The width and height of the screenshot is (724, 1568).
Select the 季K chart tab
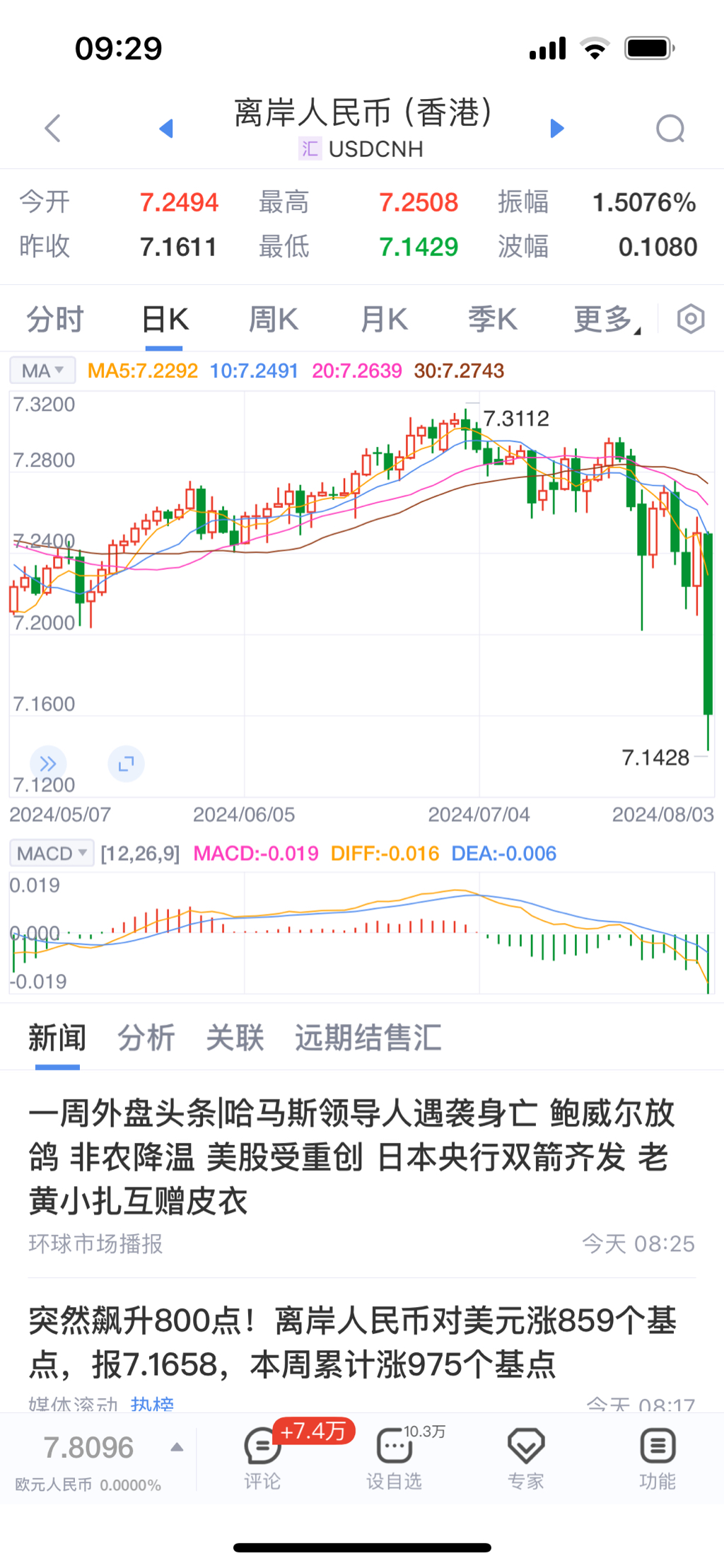click(493, 320)
